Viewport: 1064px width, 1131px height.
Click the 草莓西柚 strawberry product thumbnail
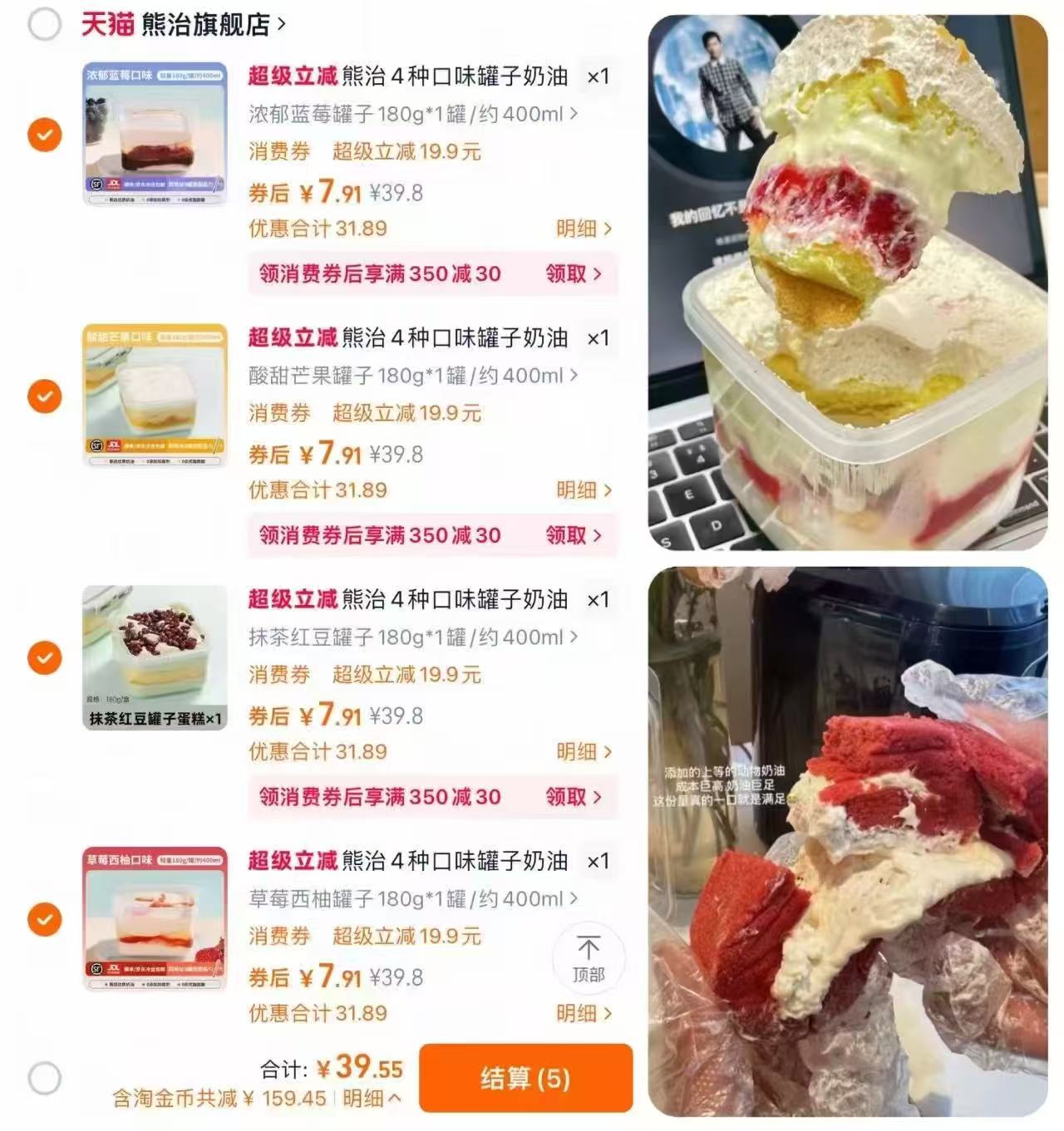coord(154,918)
